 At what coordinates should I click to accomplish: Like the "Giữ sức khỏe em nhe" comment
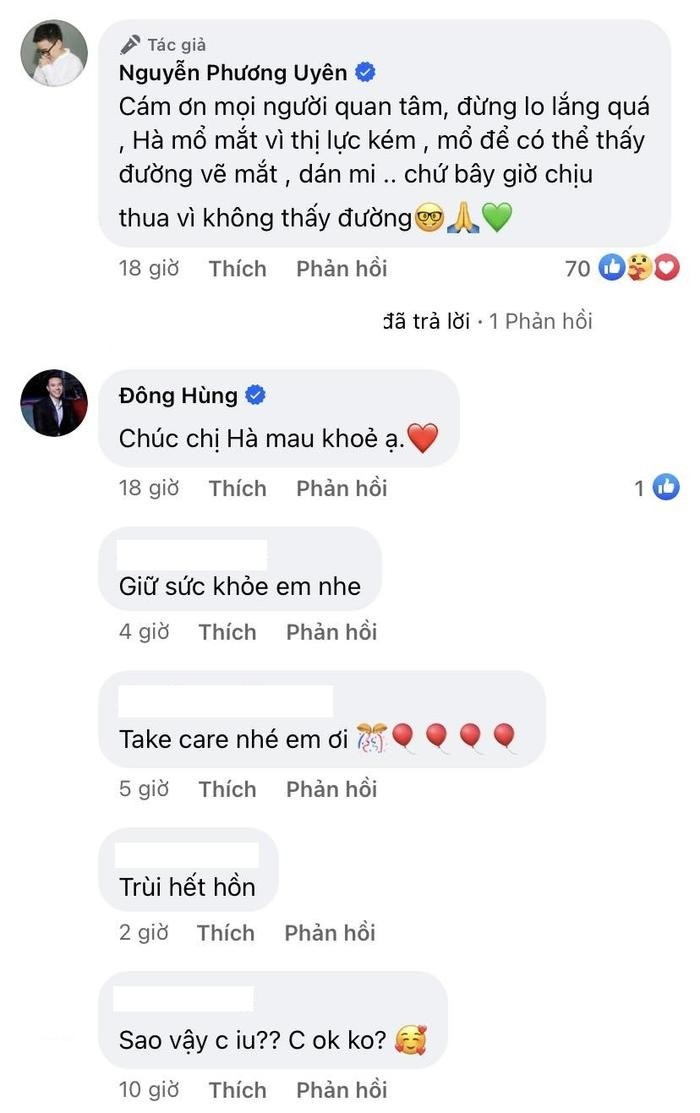[227, 632]
